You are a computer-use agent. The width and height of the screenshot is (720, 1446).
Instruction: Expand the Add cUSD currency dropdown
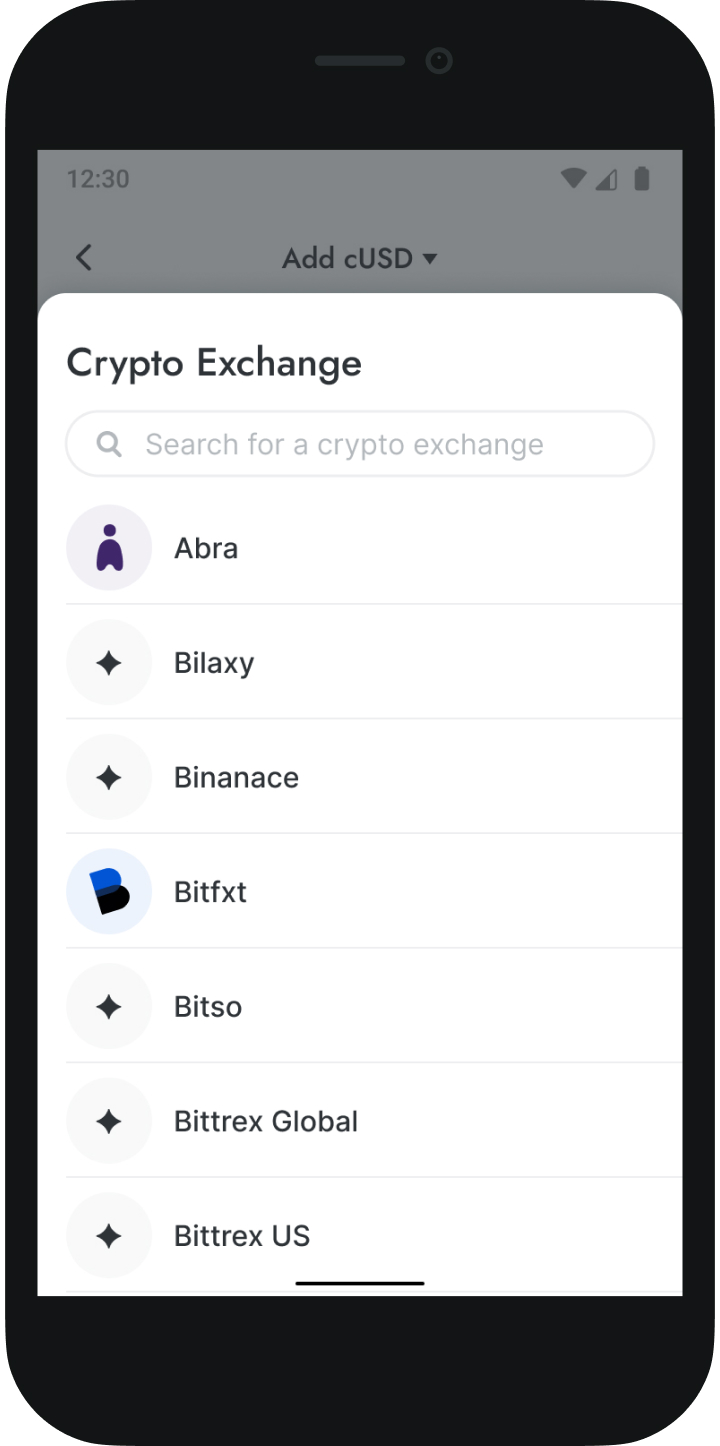[x=360, y=258]
